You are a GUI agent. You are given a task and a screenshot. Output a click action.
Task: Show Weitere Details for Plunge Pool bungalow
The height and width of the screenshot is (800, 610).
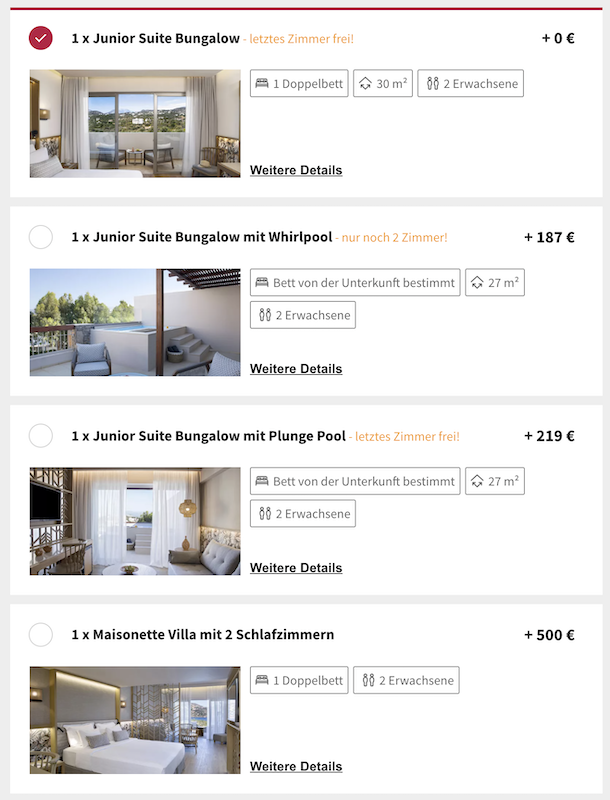pyautogui.click(x=296, y=568)
